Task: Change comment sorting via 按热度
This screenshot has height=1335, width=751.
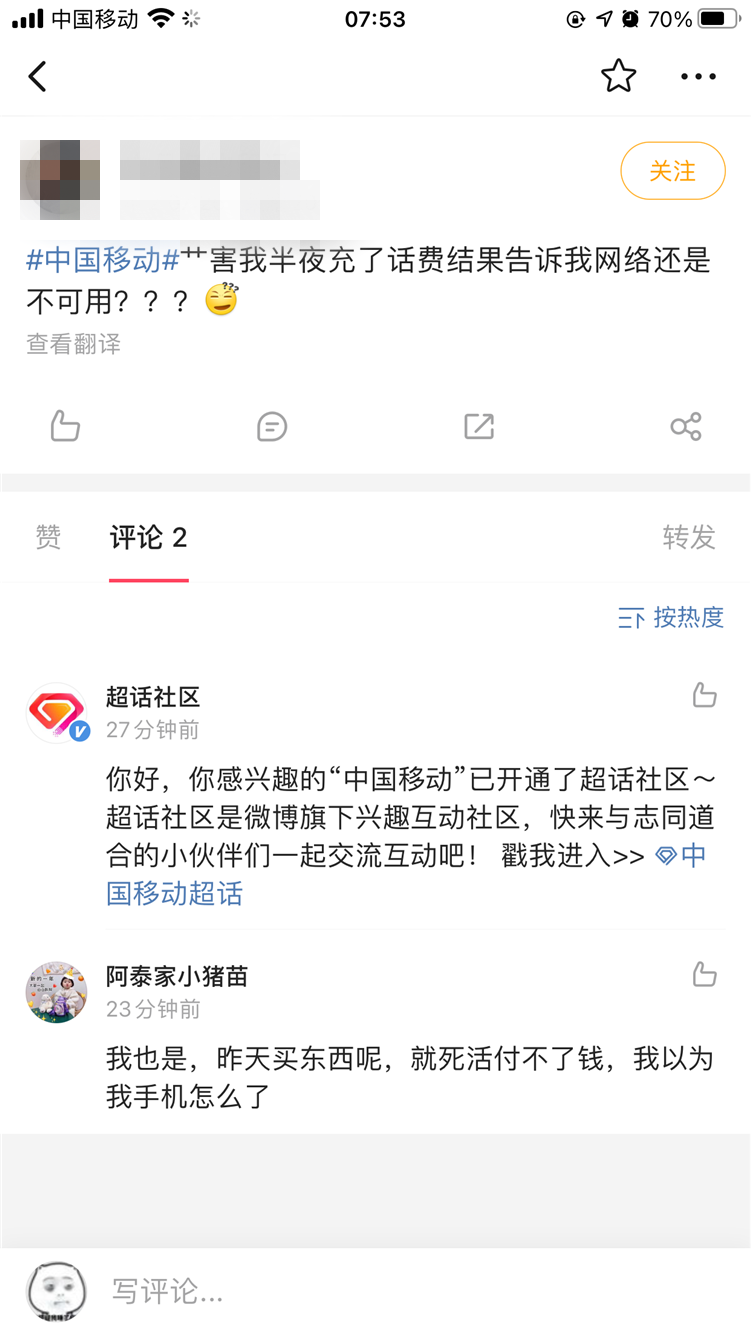Action: click(x=671, y=618)
